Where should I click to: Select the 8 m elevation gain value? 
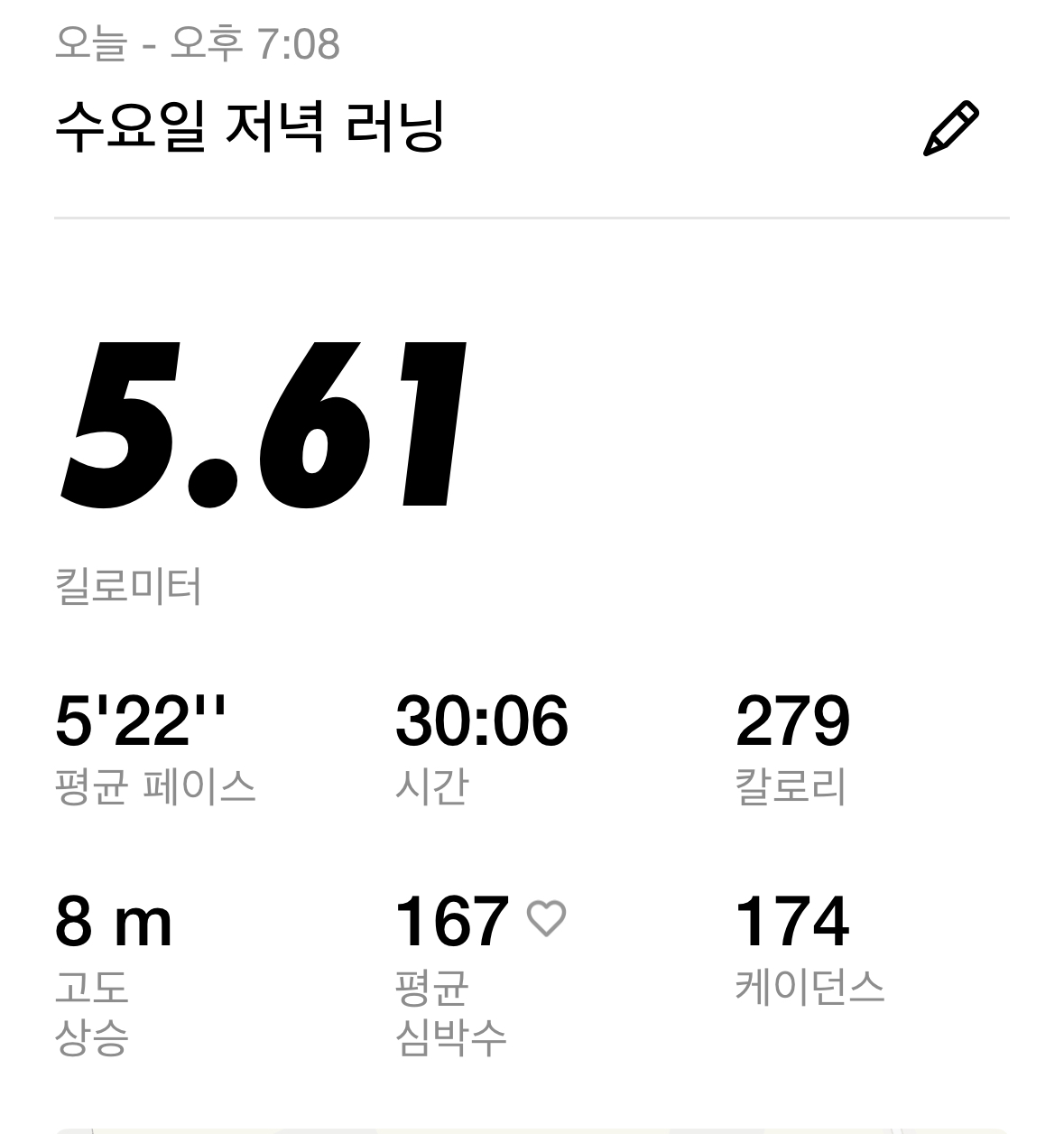113,918
